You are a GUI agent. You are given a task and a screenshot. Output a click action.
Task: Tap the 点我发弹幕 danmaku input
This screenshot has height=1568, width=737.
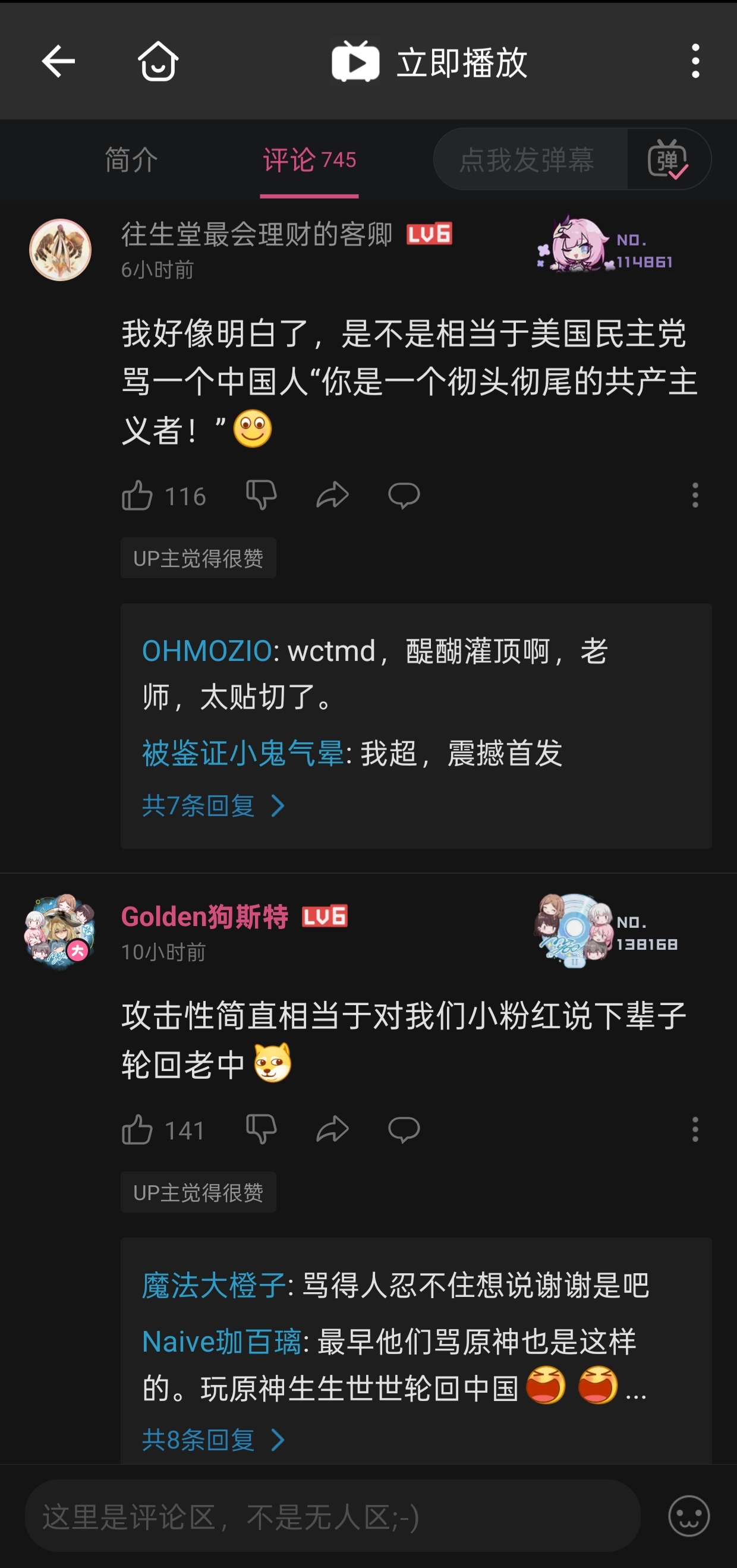[527, 160]
